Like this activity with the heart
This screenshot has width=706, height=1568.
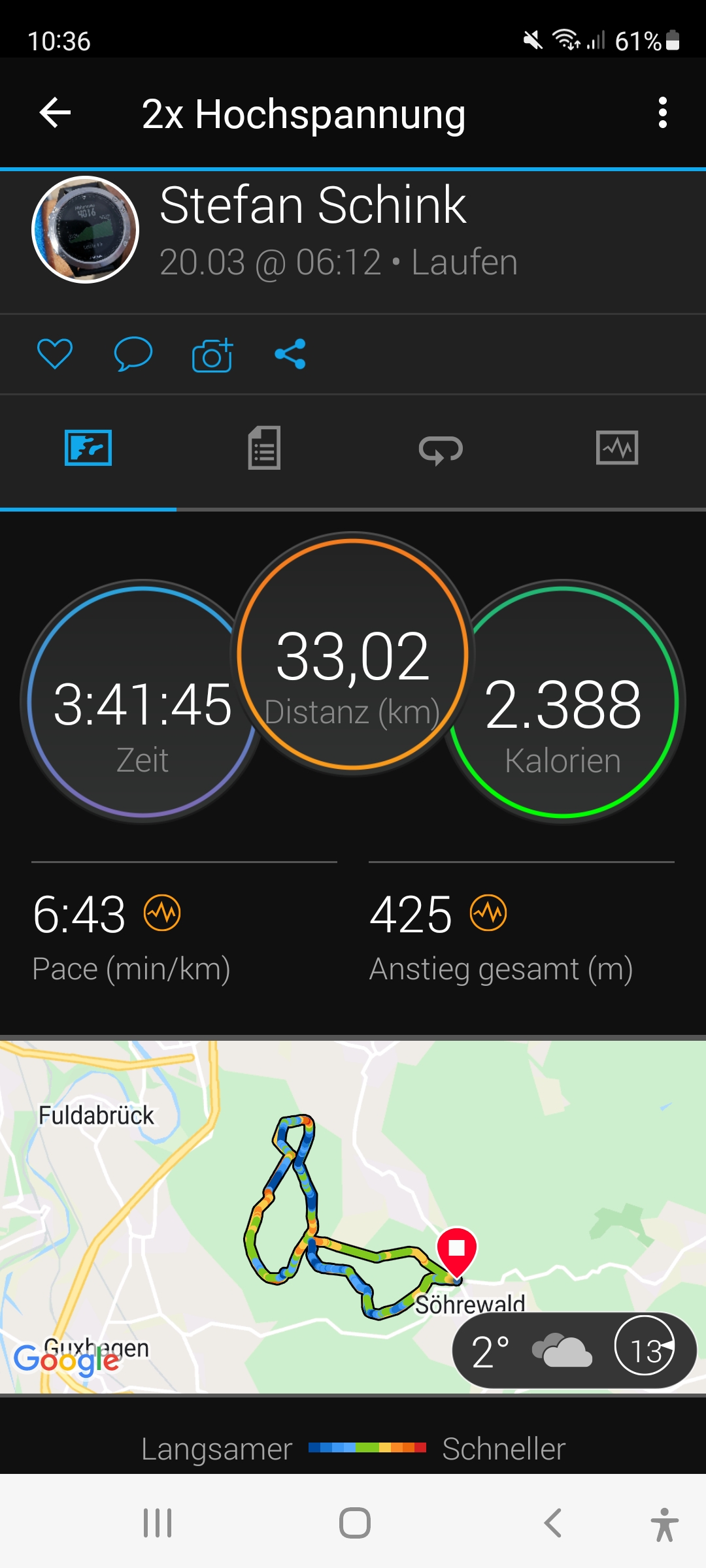[x=54, y=354]
